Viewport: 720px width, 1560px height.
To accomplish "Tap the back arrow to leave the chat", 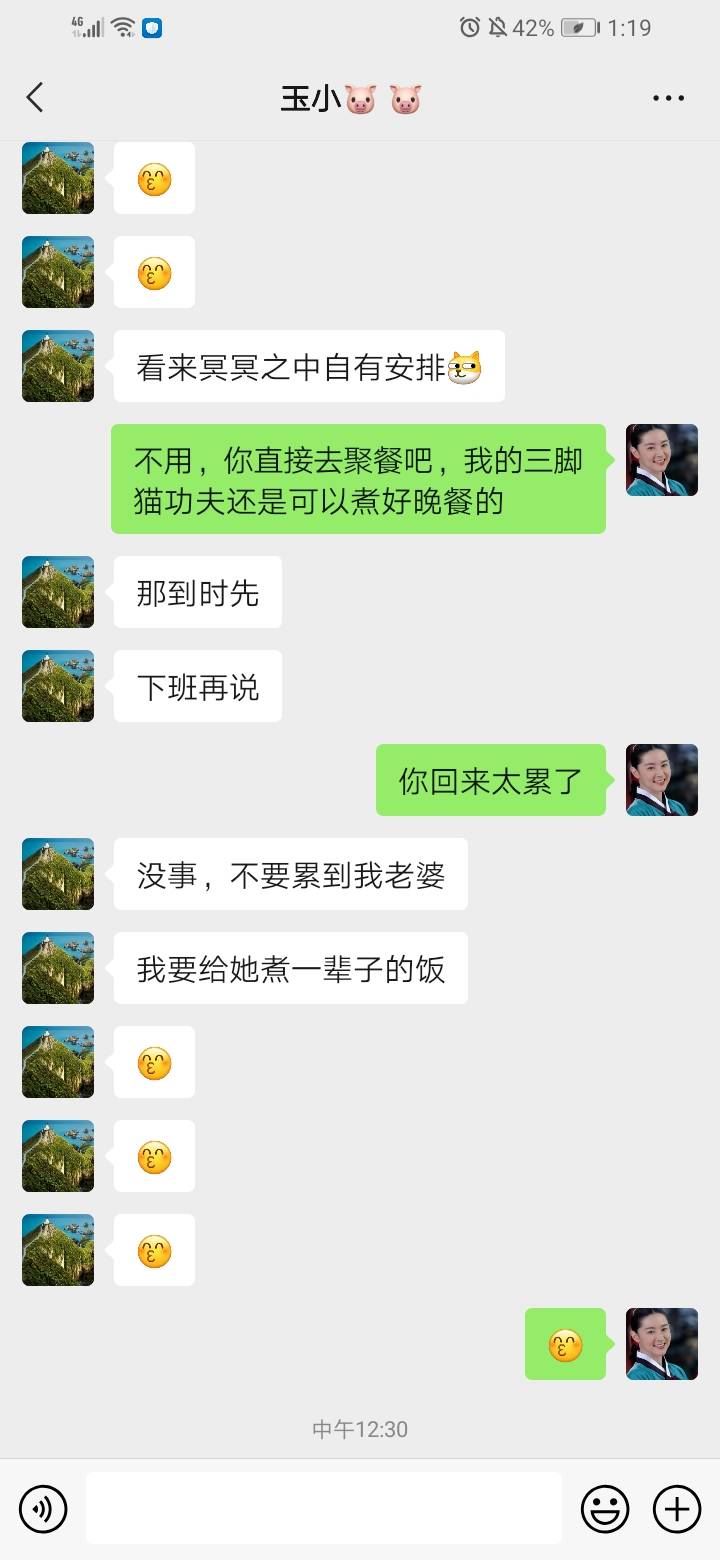I will [x=35, y=97].
